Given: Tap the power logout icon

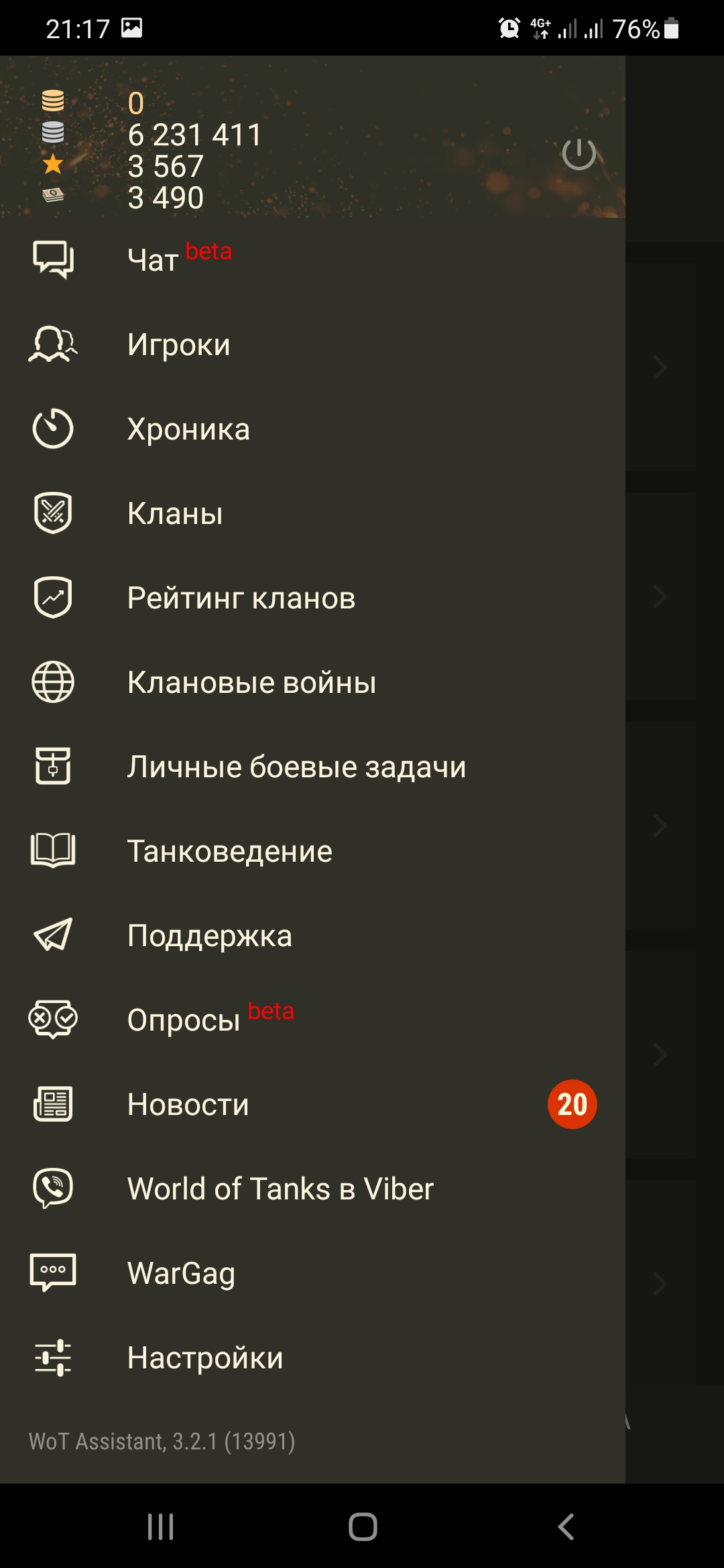Looking at the screenshot, I should (x=579, y=154).
